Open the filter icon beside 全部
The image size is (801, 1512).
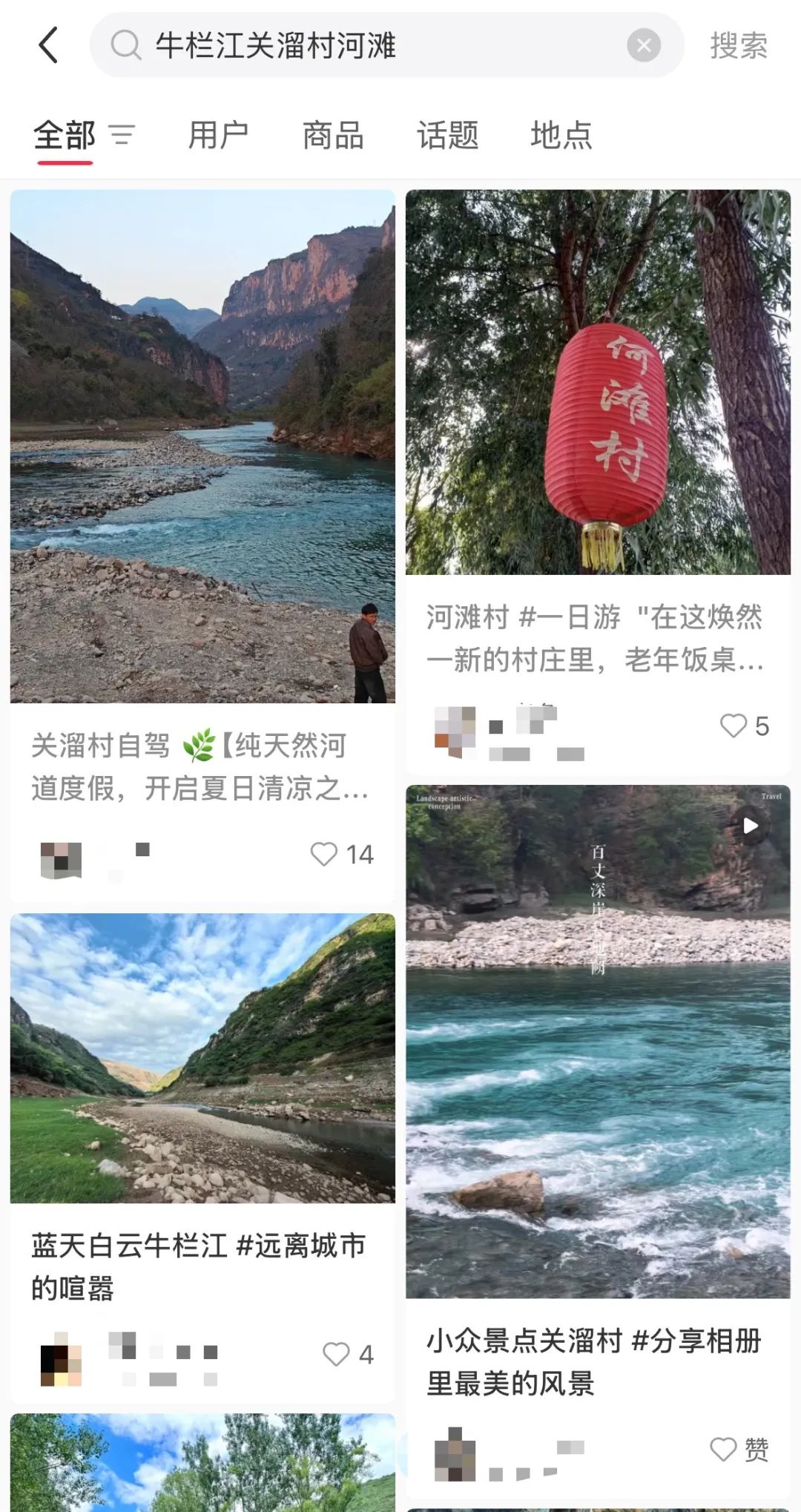[x=122, y=135]
